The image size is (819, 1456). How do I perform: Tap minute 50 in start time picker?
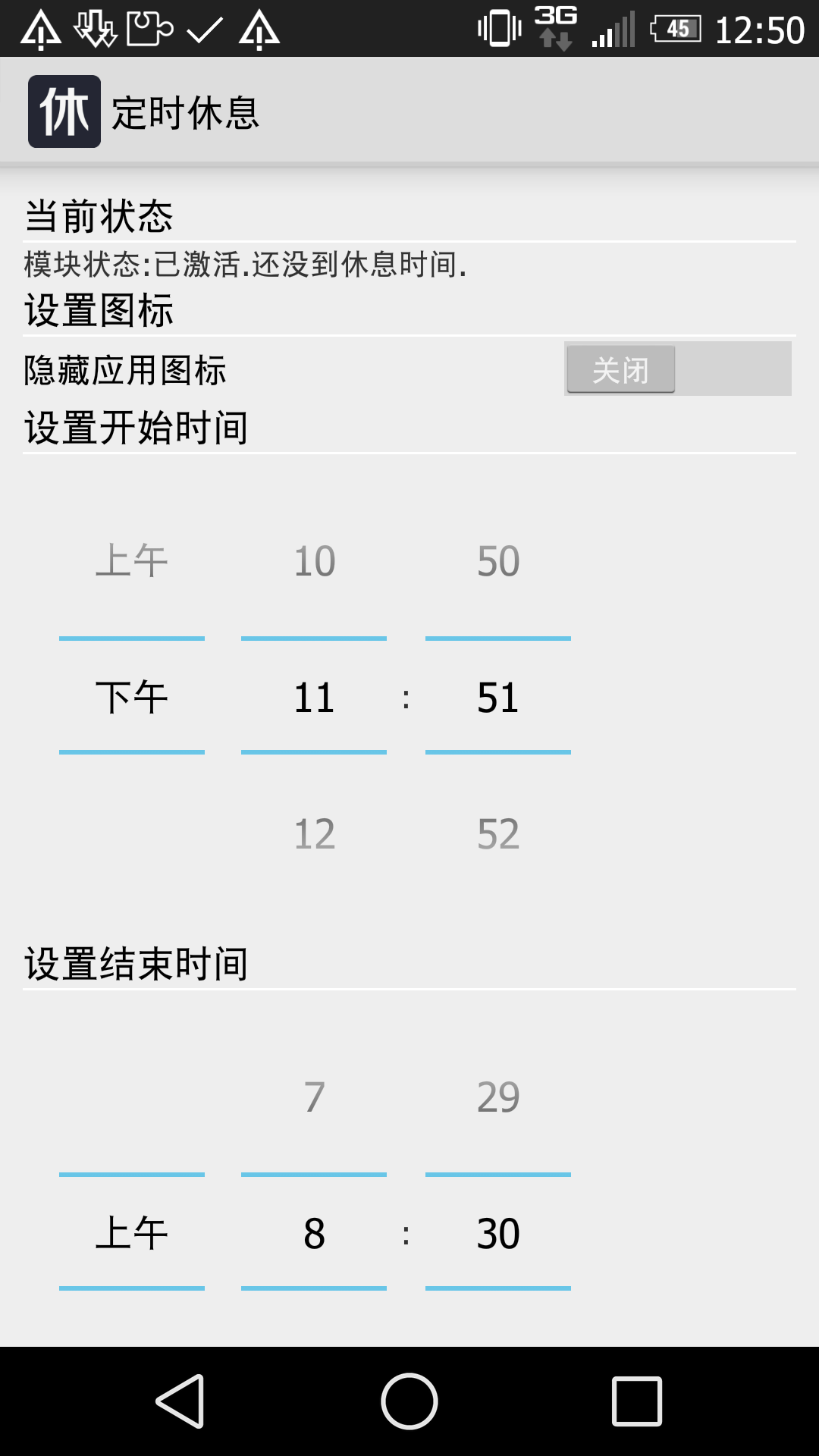pyautogui.click(x=498, y=561)
